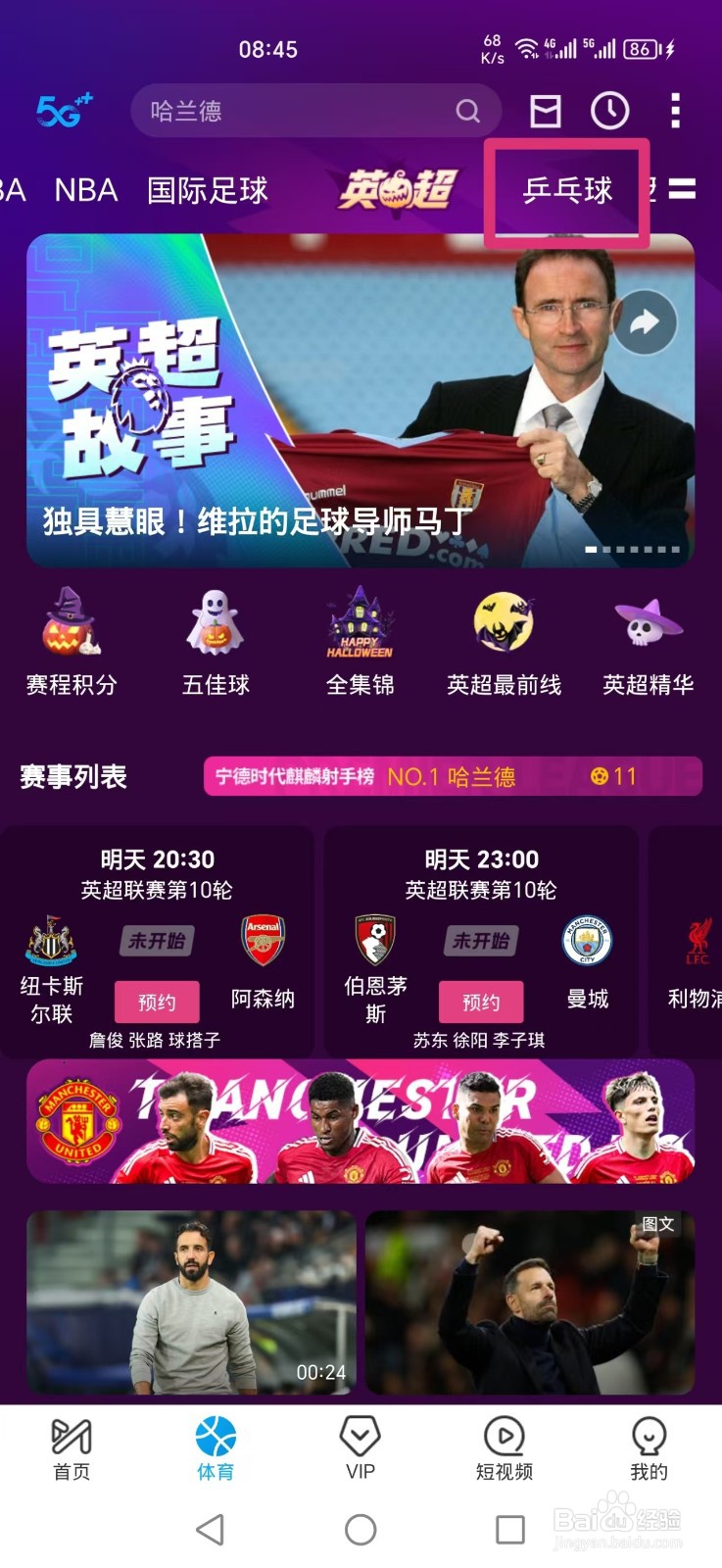Expand the channel list via the hamburger icon

click(x=683, y=190)
